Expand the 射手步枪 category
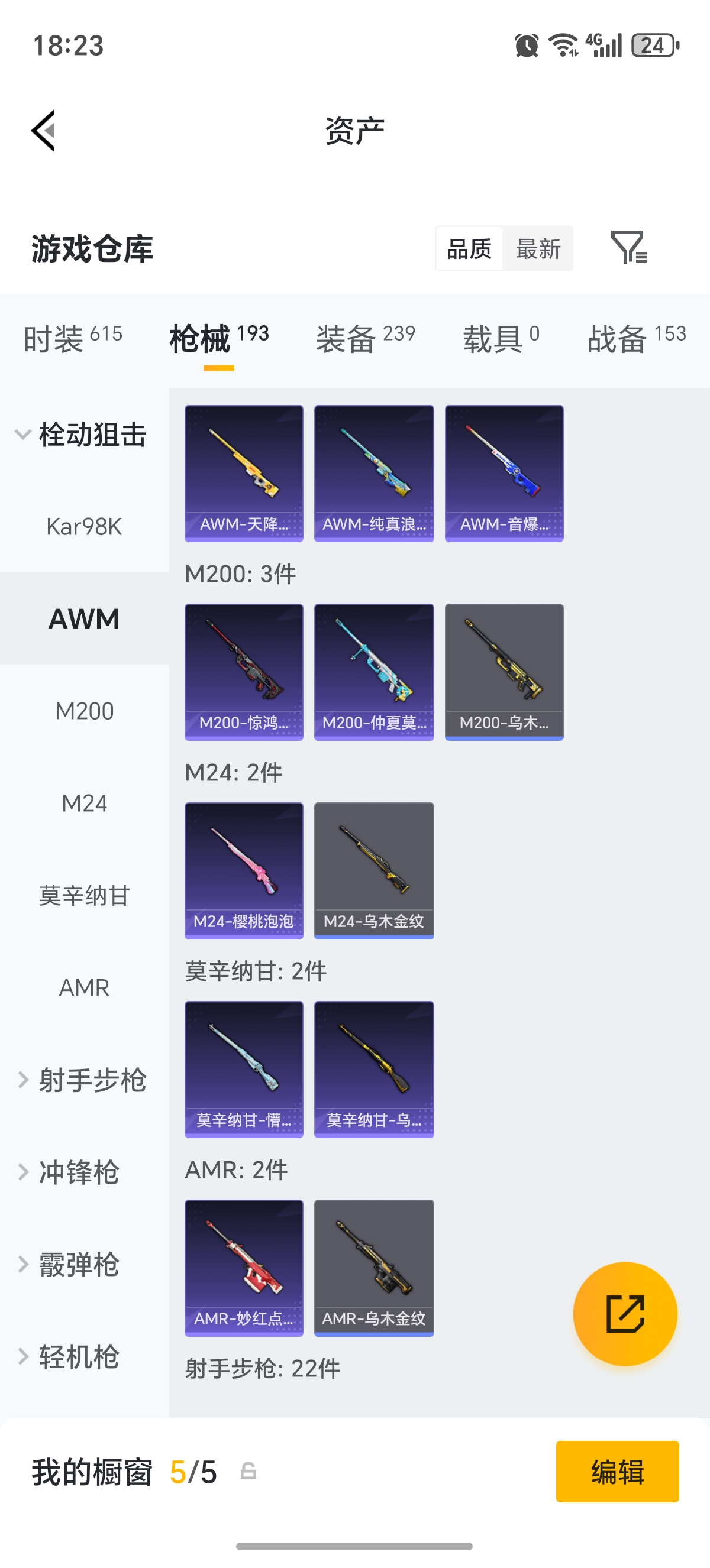710x1568 pixels. click(82, 1080)
